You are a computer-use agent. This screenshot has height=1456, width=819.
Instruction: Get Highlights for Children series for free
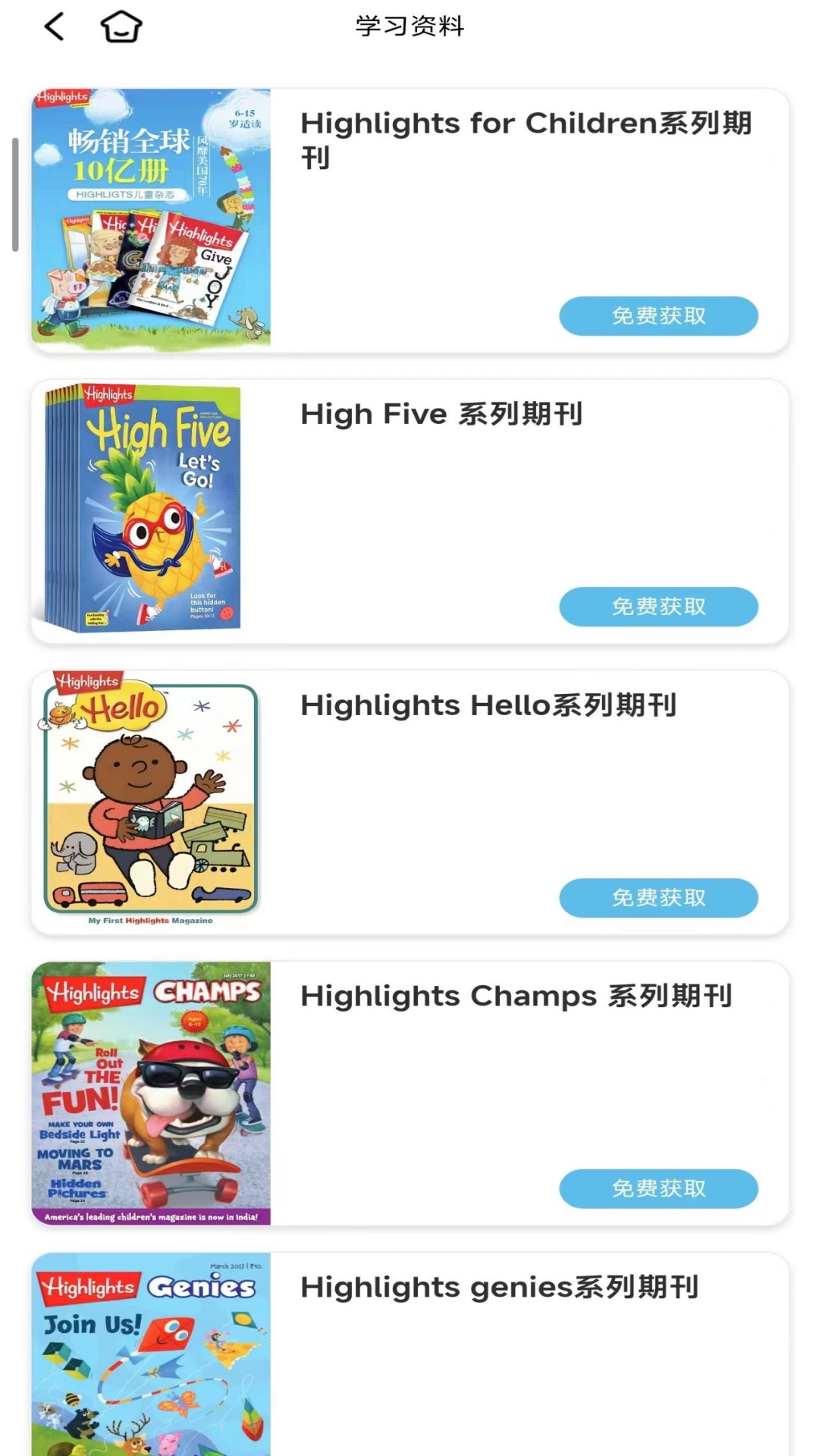[658, 315]
